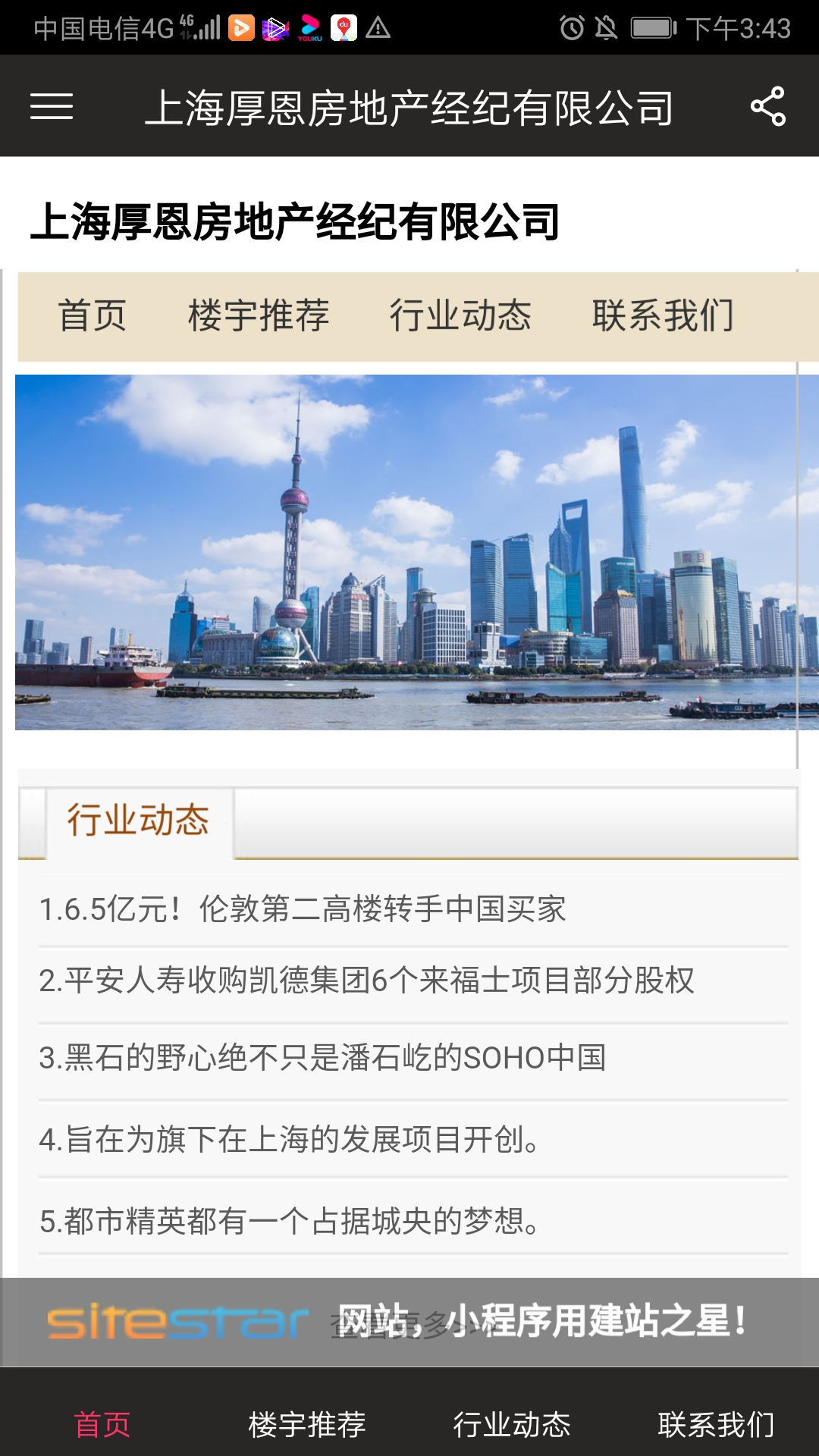Open article 平安人寿收购凯德集团6个来福士项目部分股权

(367, 981)
